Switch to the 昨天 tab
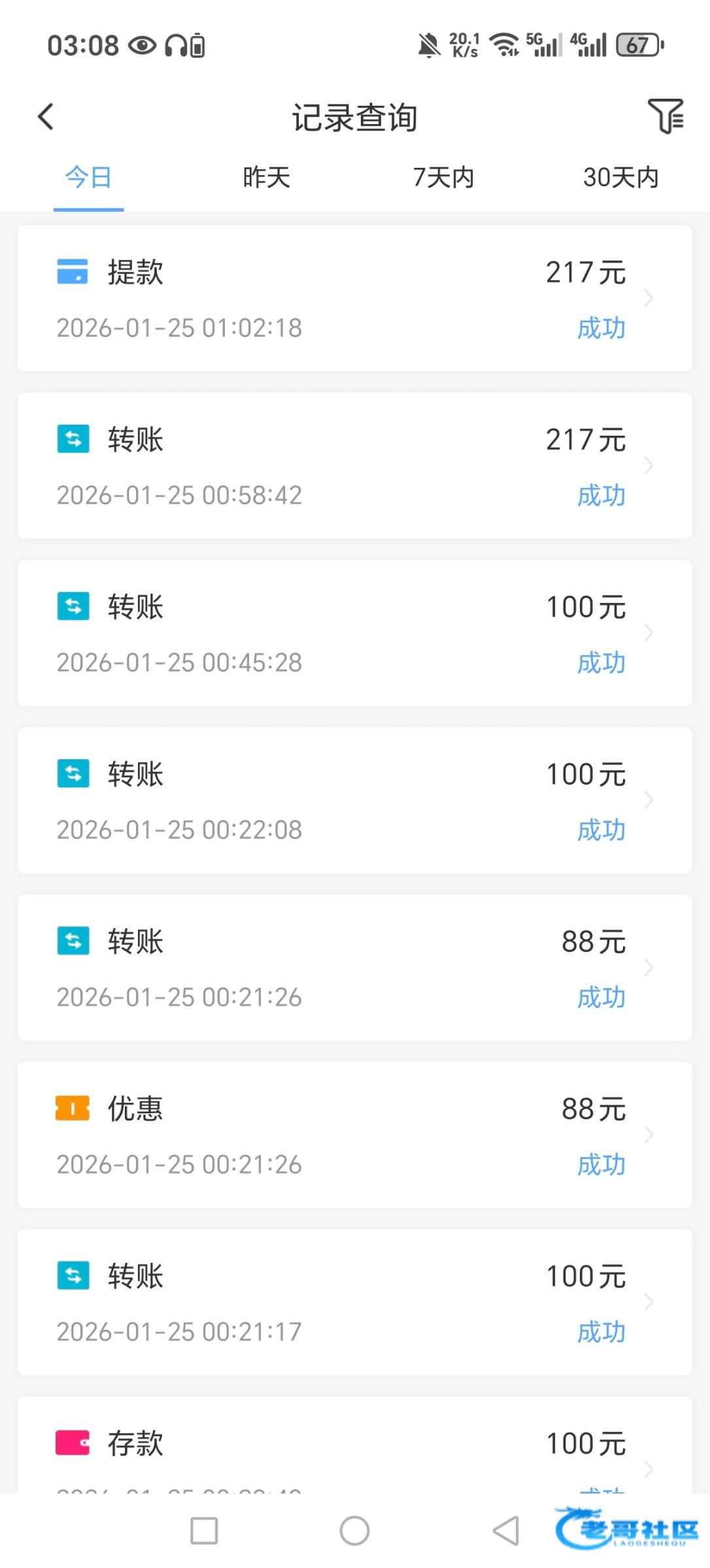 tap(266, 177)
